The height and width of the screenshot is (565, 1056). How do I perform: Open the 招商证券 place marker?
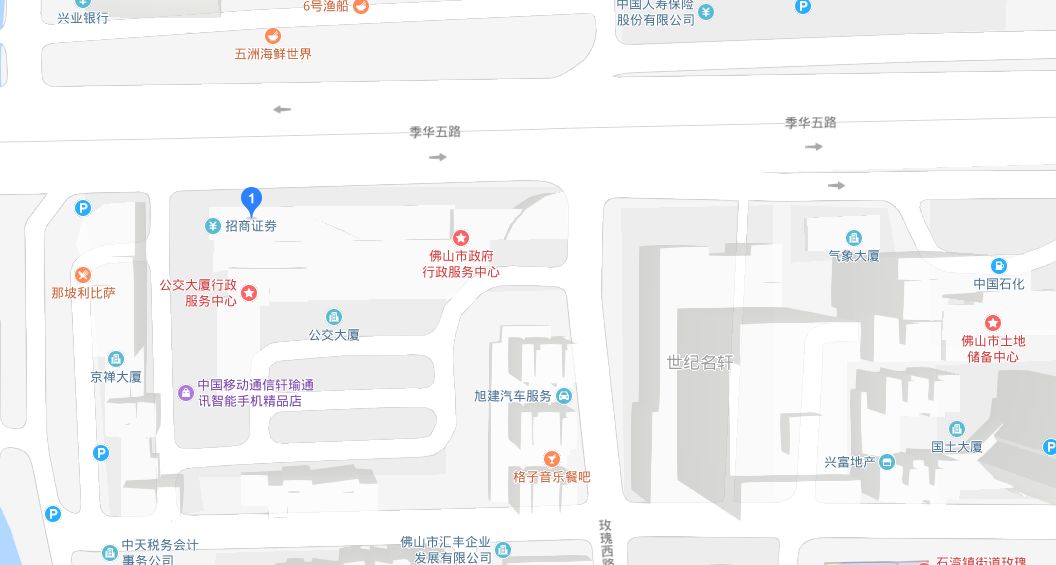coord(213,226)
